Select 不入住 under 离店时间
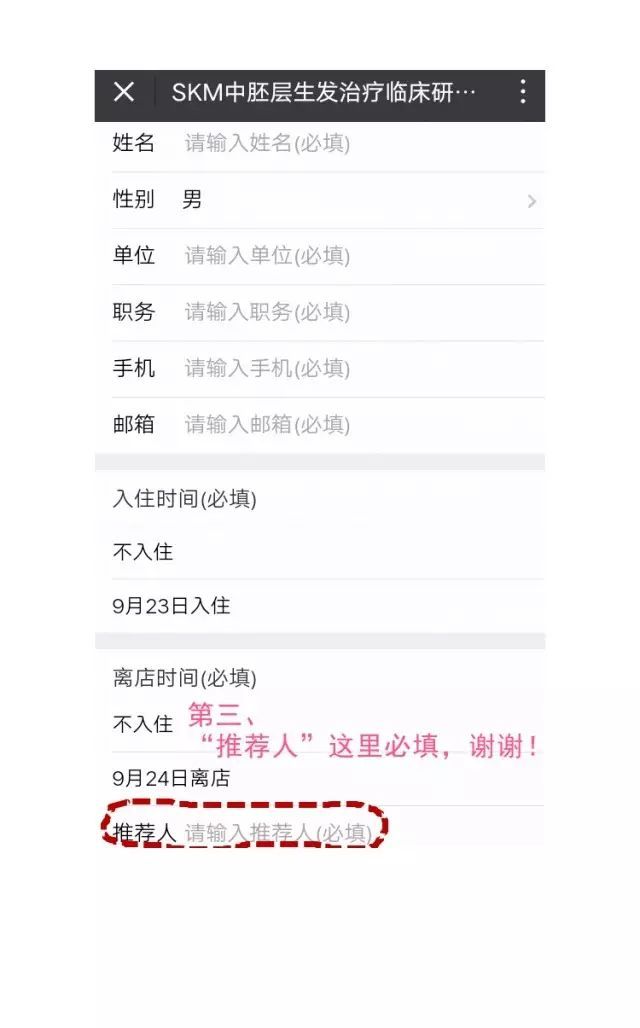The height and width of the screenshot is (1028, 640). 143,724
